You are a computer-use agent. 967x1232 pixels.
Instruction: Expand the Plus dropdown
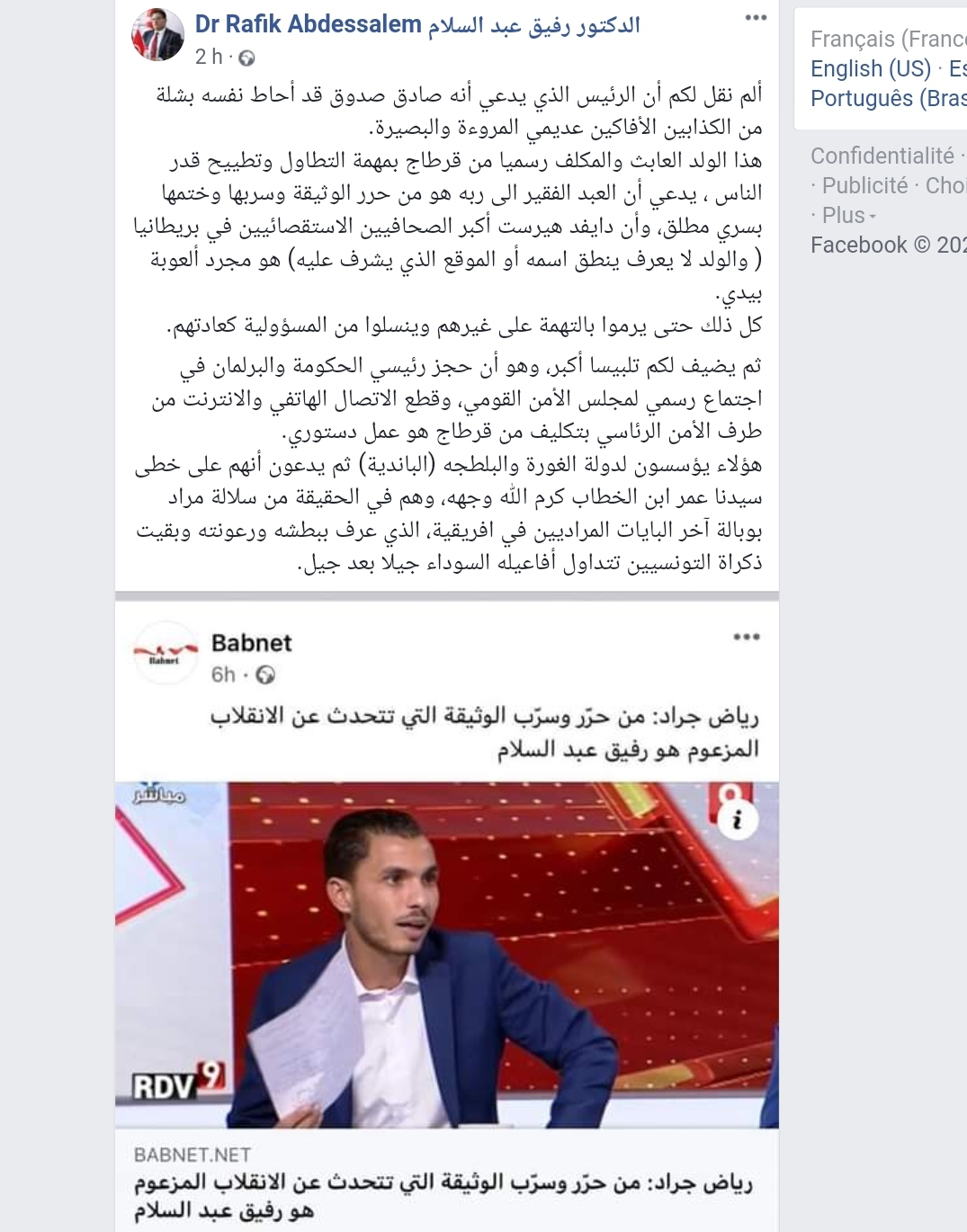click(x=848, y=215)
